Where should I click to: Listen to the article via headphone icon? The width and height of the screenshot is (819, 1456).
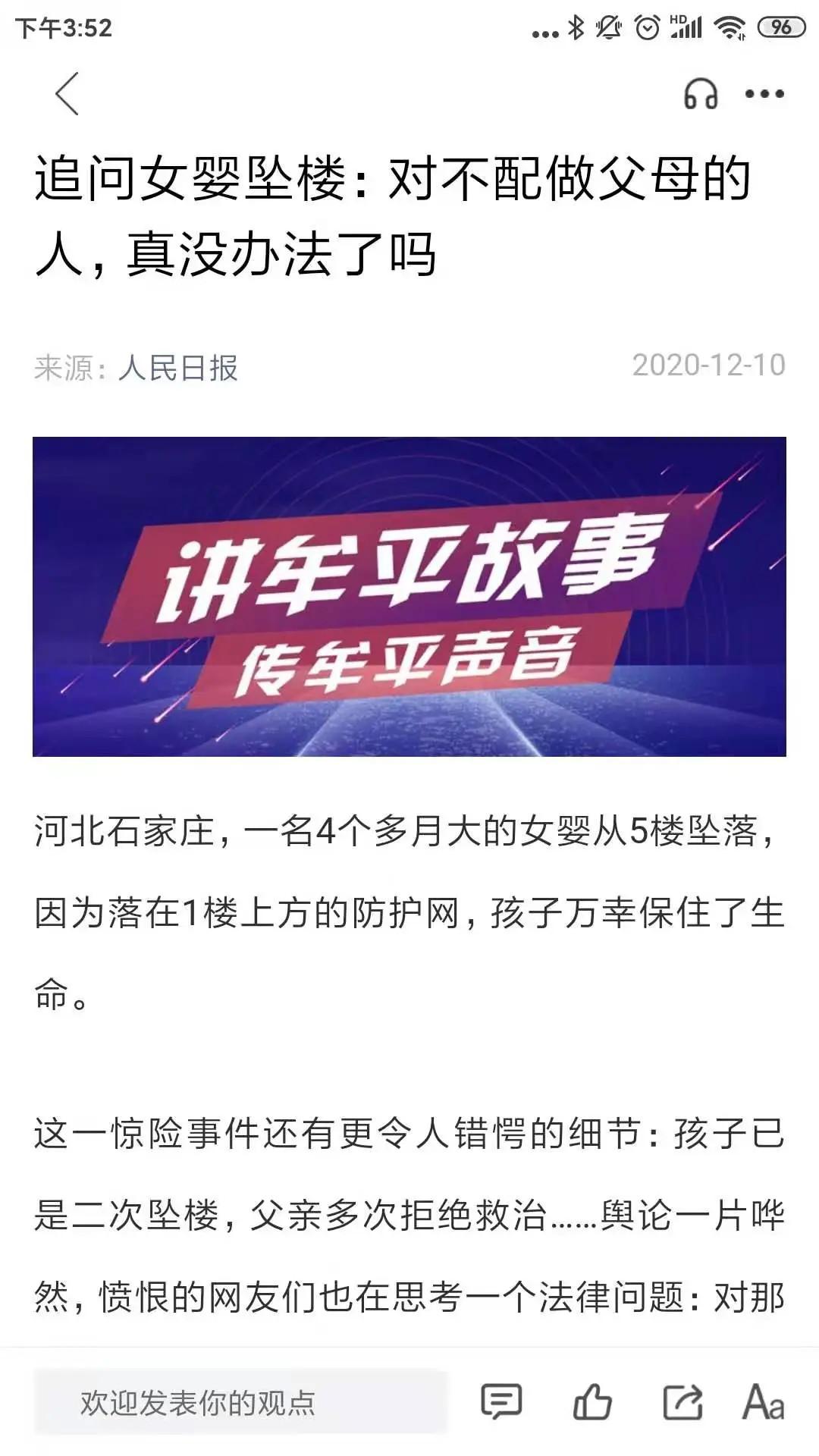(x=700, y=94)
